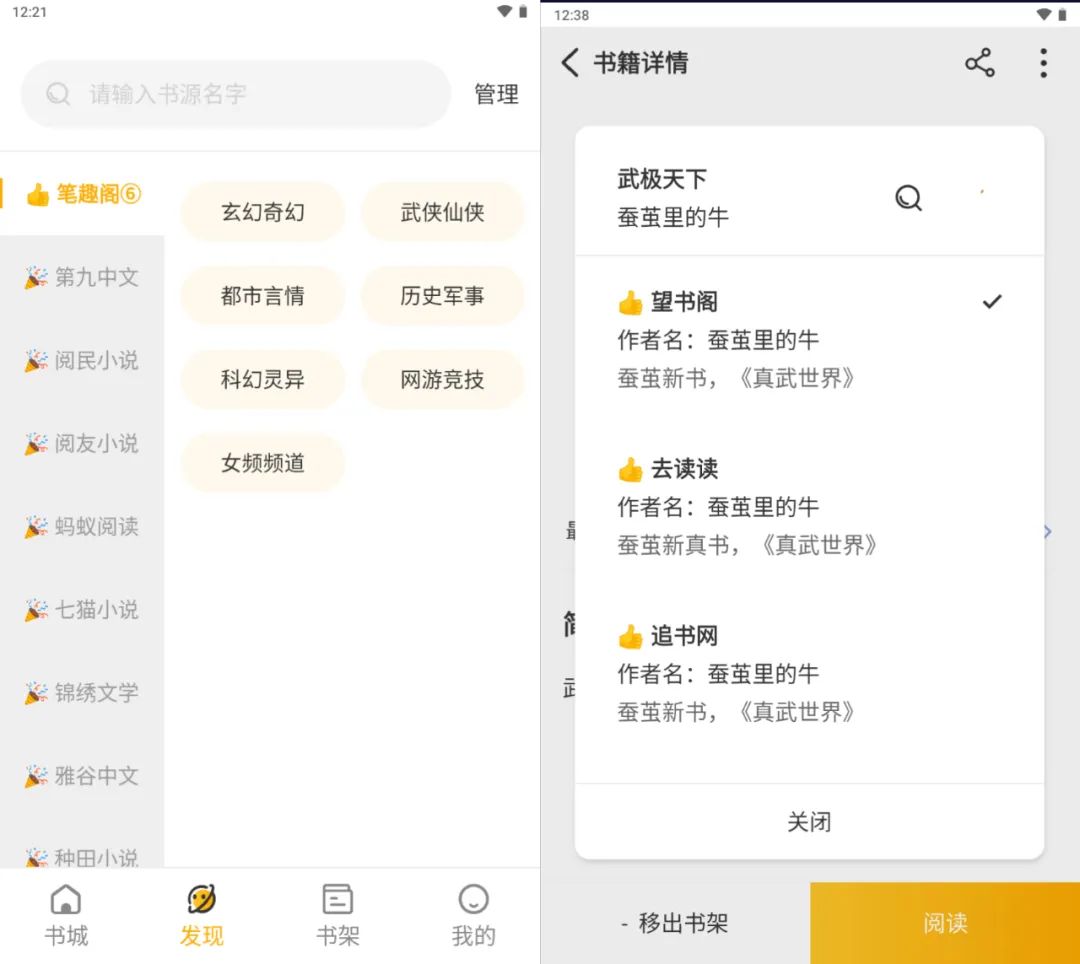Select the 七猫小说 source

coord(82,610)
